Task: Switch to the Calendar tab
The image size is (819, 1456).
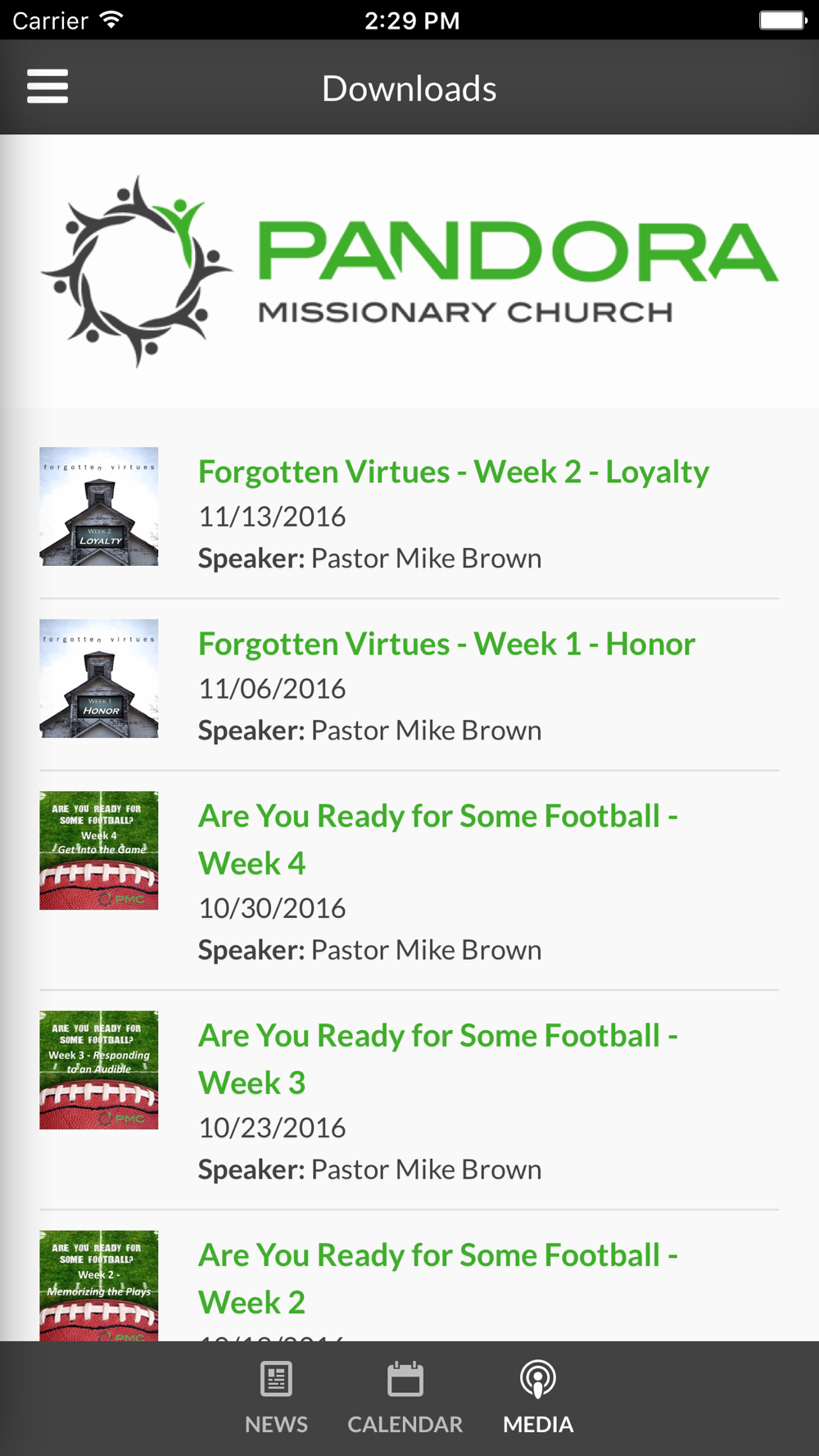Action: (x=405, y=1398)
